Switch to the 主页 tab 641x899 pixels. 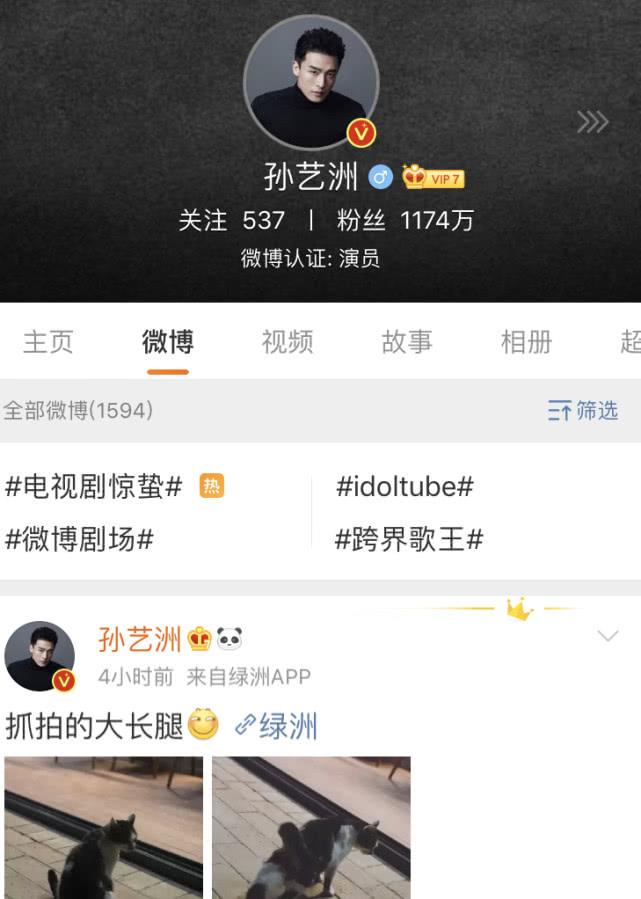tap(48, 342)
